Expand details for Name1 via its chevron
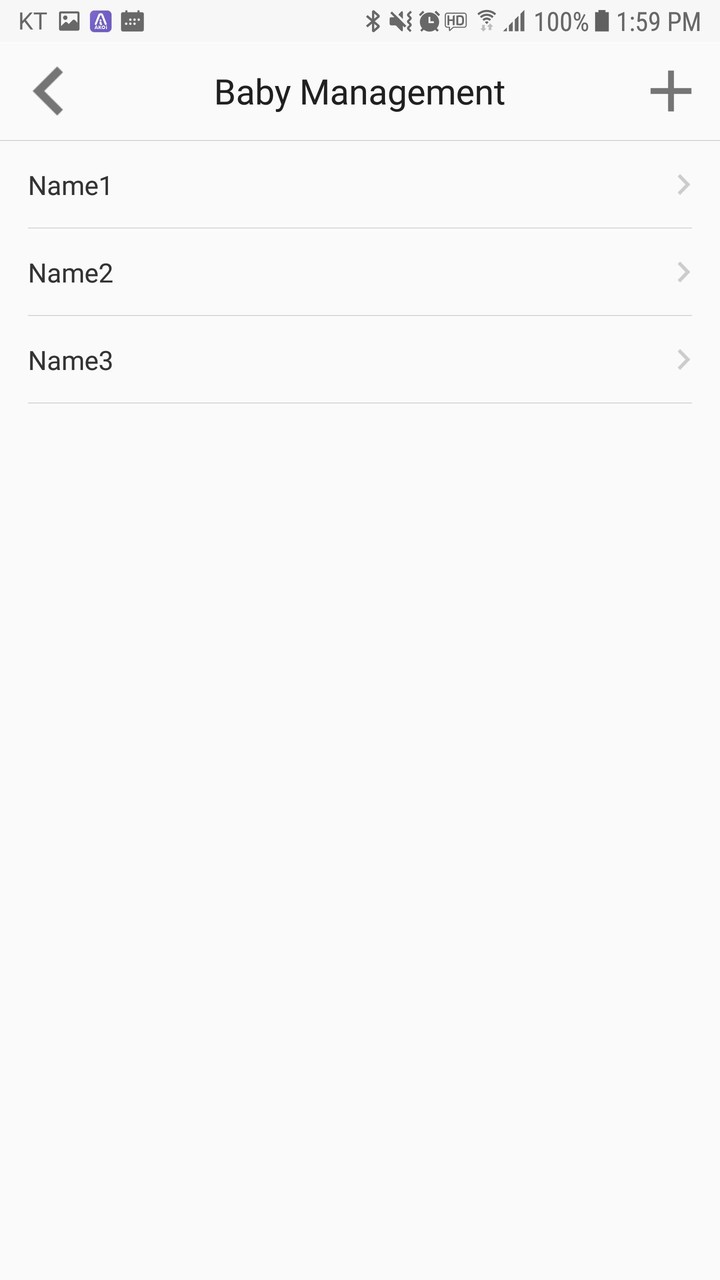The image size is (720, 1280). [683, 185]
